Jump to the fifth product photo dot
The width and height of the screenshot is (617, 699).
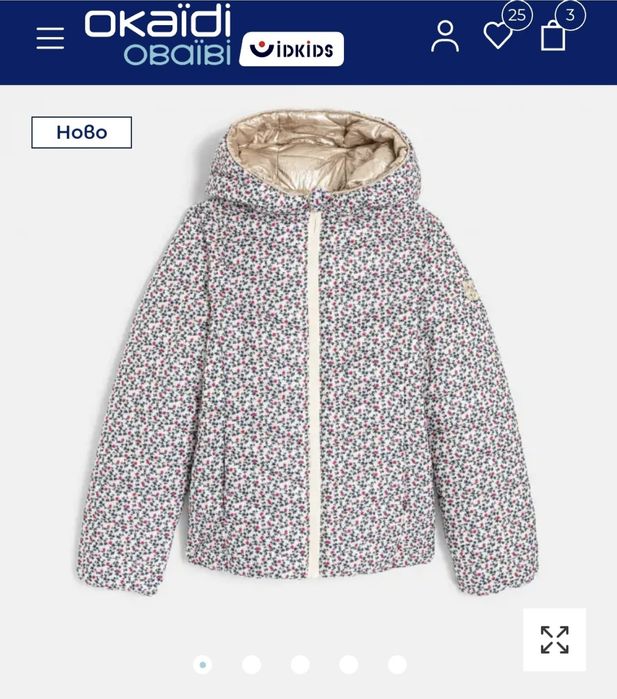pyautogui.click(x=397, y=664)
